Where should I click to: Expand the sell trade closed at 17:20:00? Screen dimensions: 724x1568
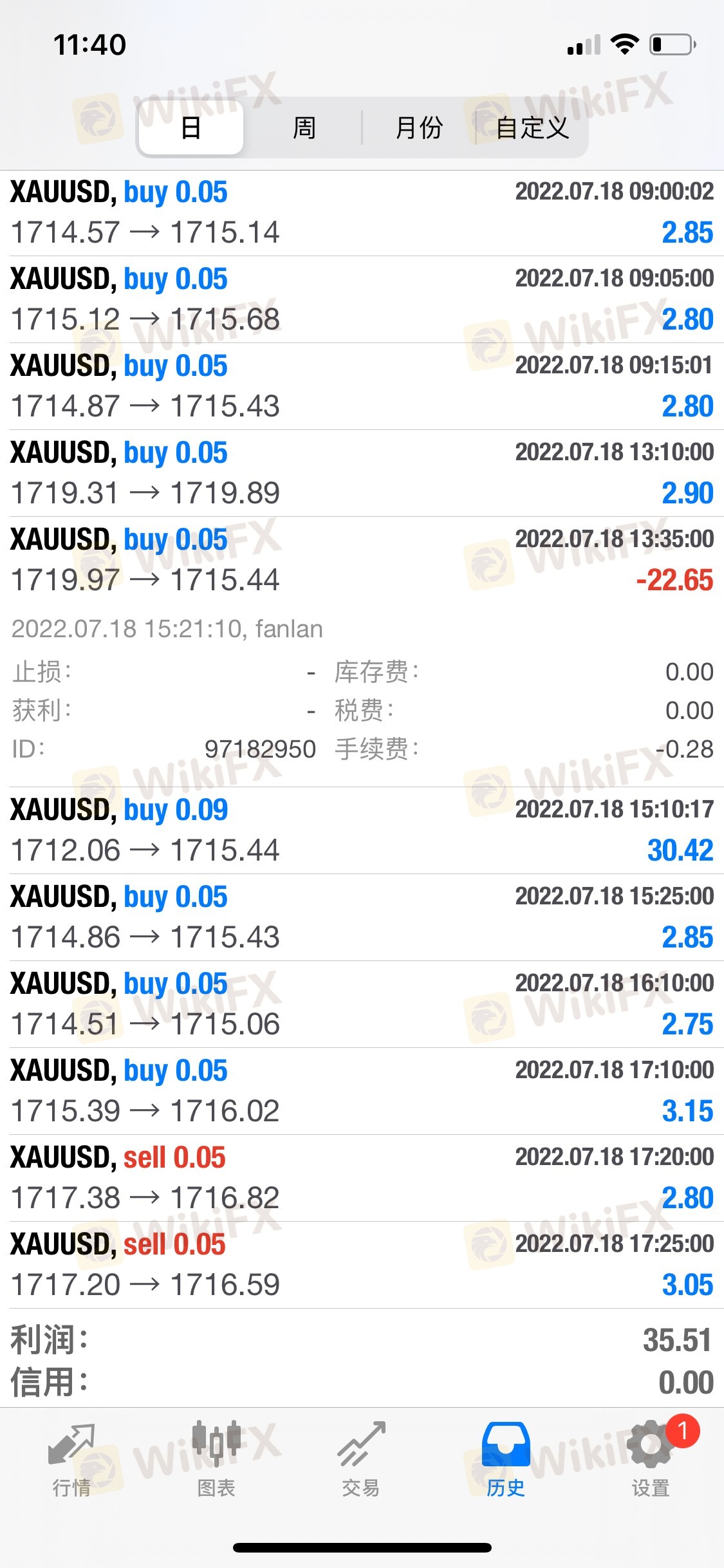pyautogui.click(x=362, y=1178)
